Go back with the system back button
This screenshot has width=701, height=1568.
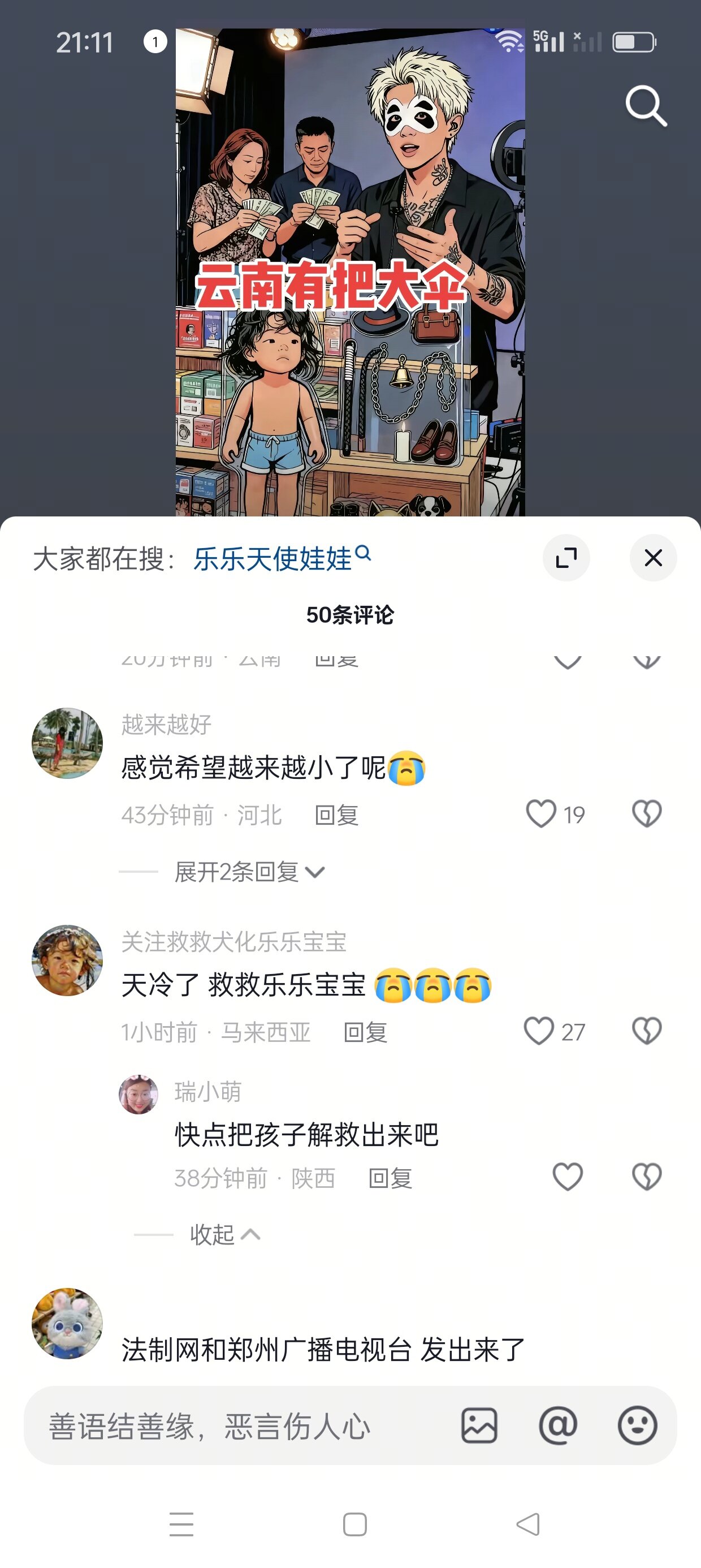click(x=527, y=1524)
